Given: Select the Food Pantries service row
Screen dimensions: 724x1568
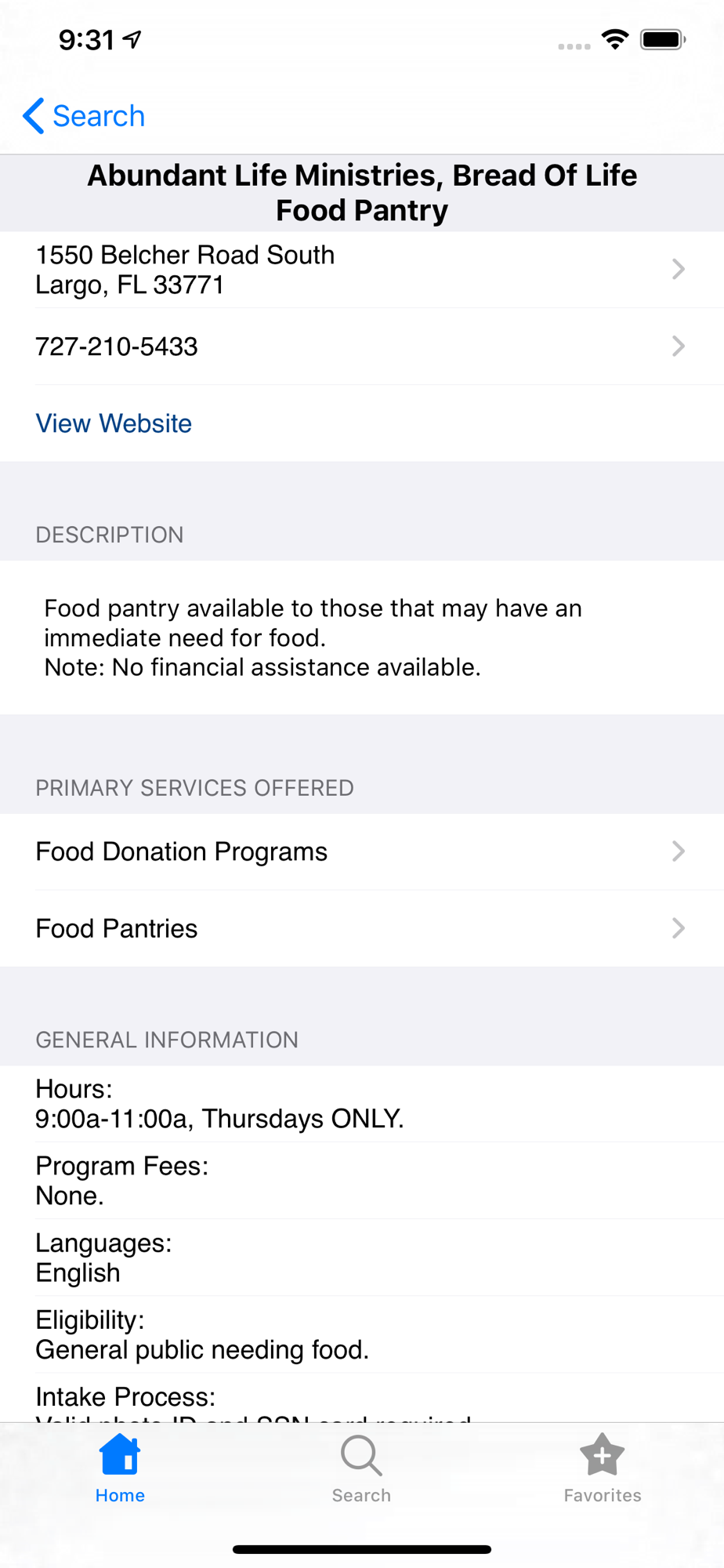Looking at the screenshot, I should coord(360,928).
